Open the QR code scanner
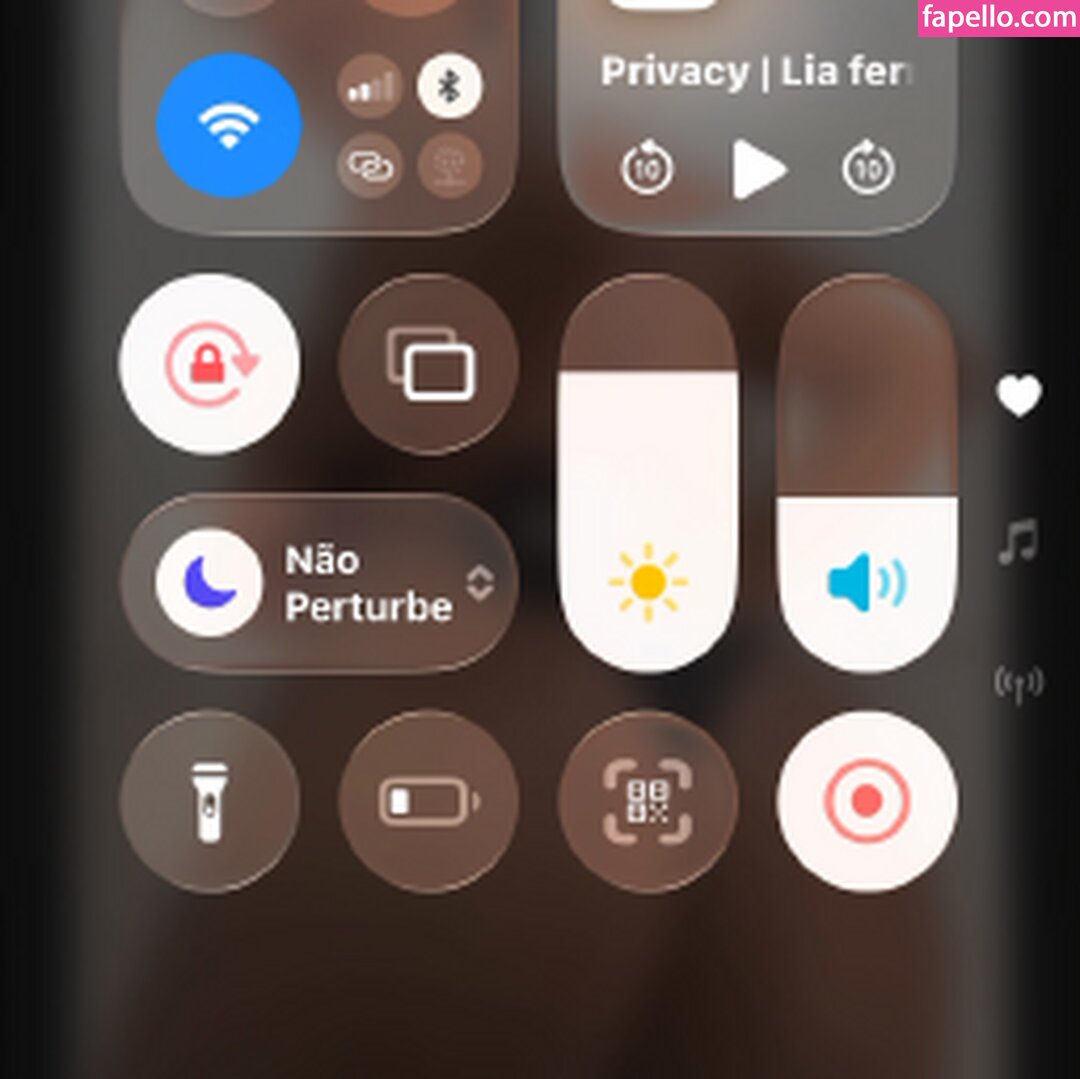This screenshot has height=1079, width=1080. coord(648,801)
